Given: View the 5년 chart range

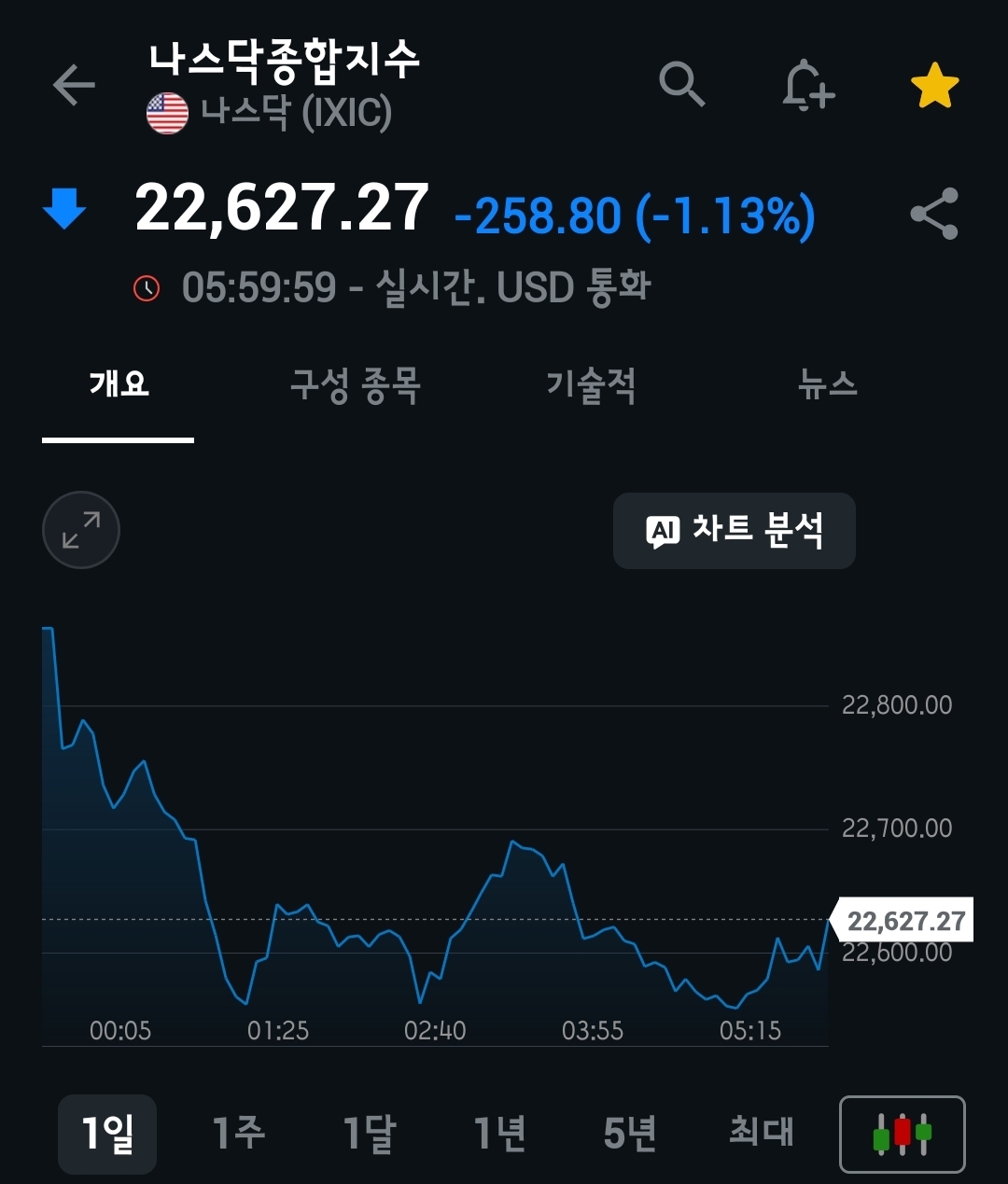Looking at the screenshot, I should pos(630,1134).
